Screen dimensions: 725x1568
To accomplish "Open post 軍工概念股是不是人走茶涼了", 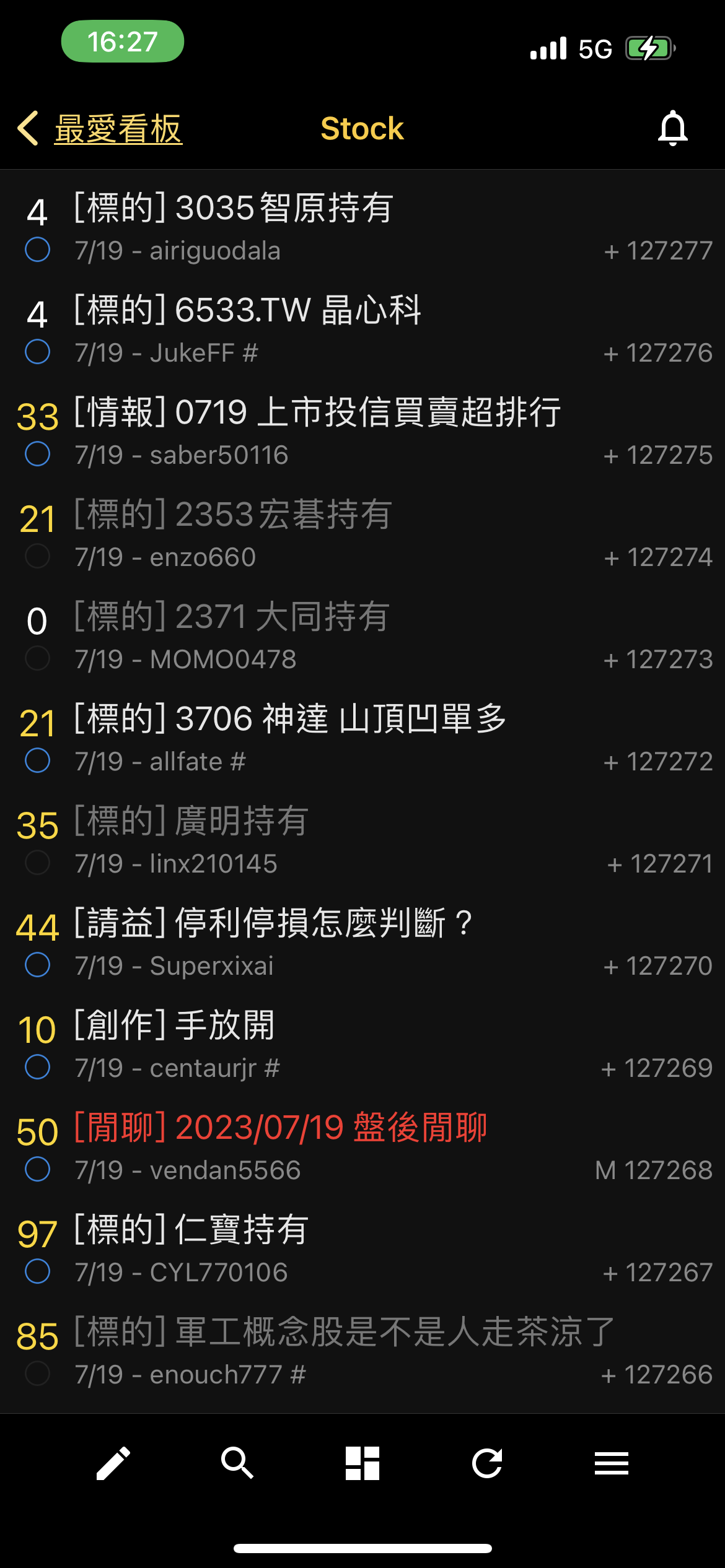I will (362, 1351).
